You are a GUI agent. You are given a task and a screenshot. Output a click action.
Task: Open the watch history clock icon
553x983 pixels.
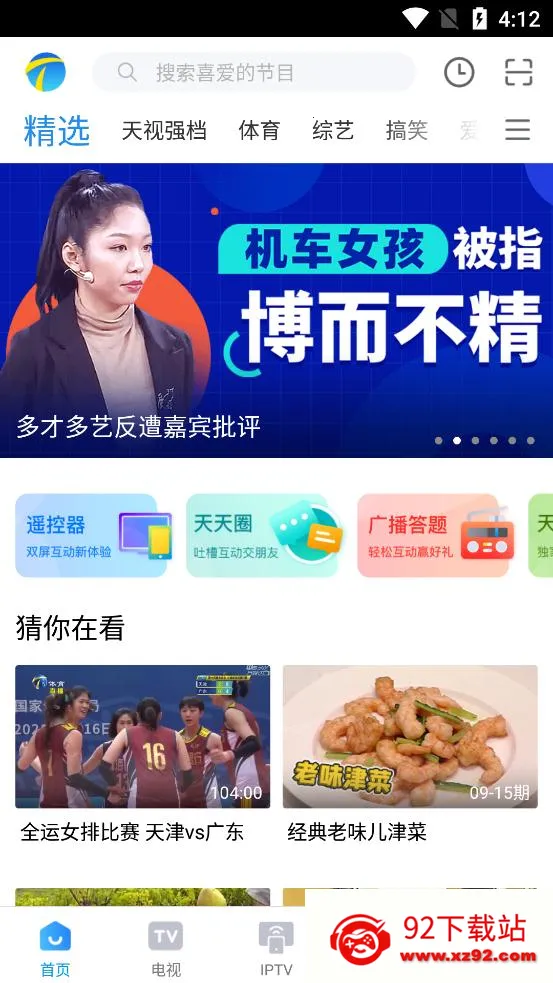459,73
